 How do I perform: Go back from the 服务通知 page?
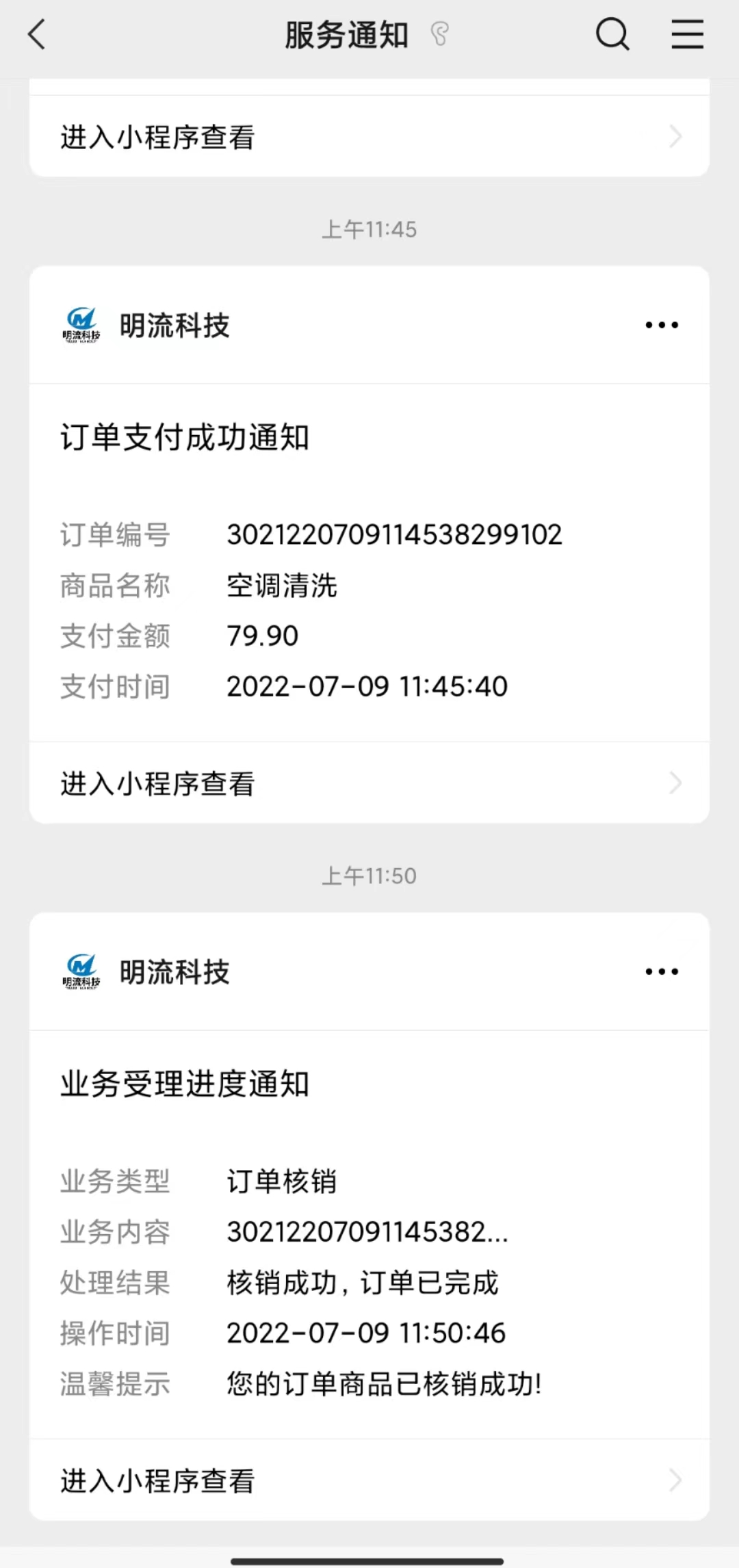(x=37, y=34)
